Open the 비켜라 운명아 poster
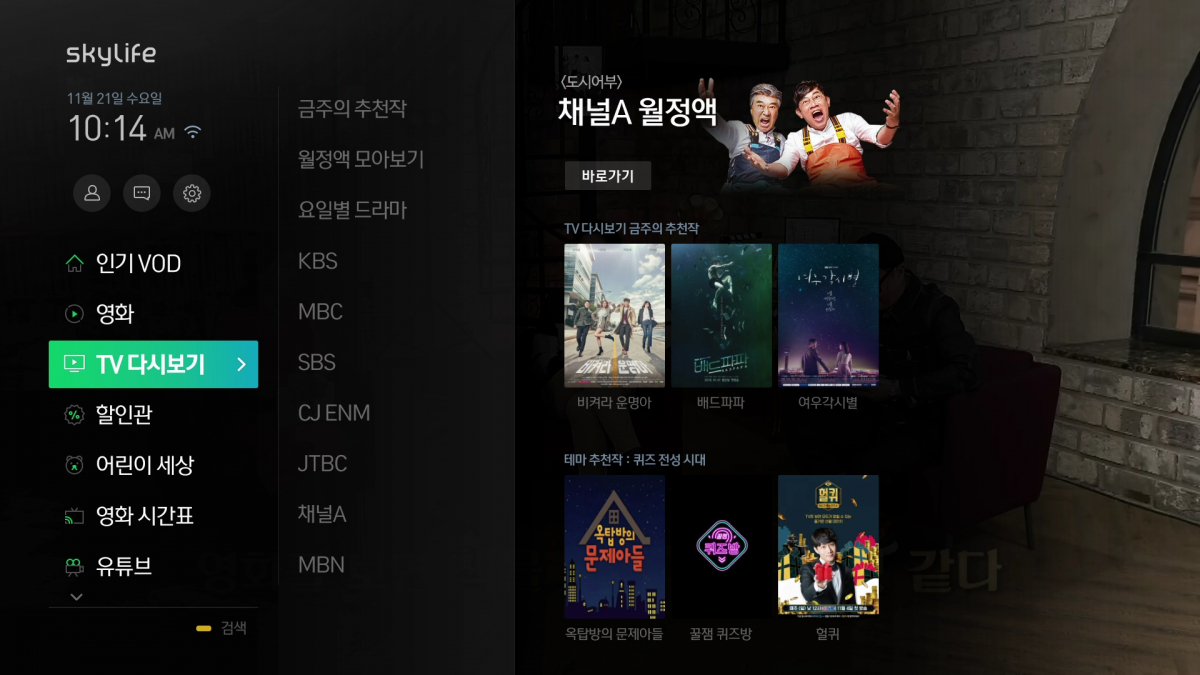Image resolution: width=1200 pixels, height=675 pixels. [x=614, y=316]
